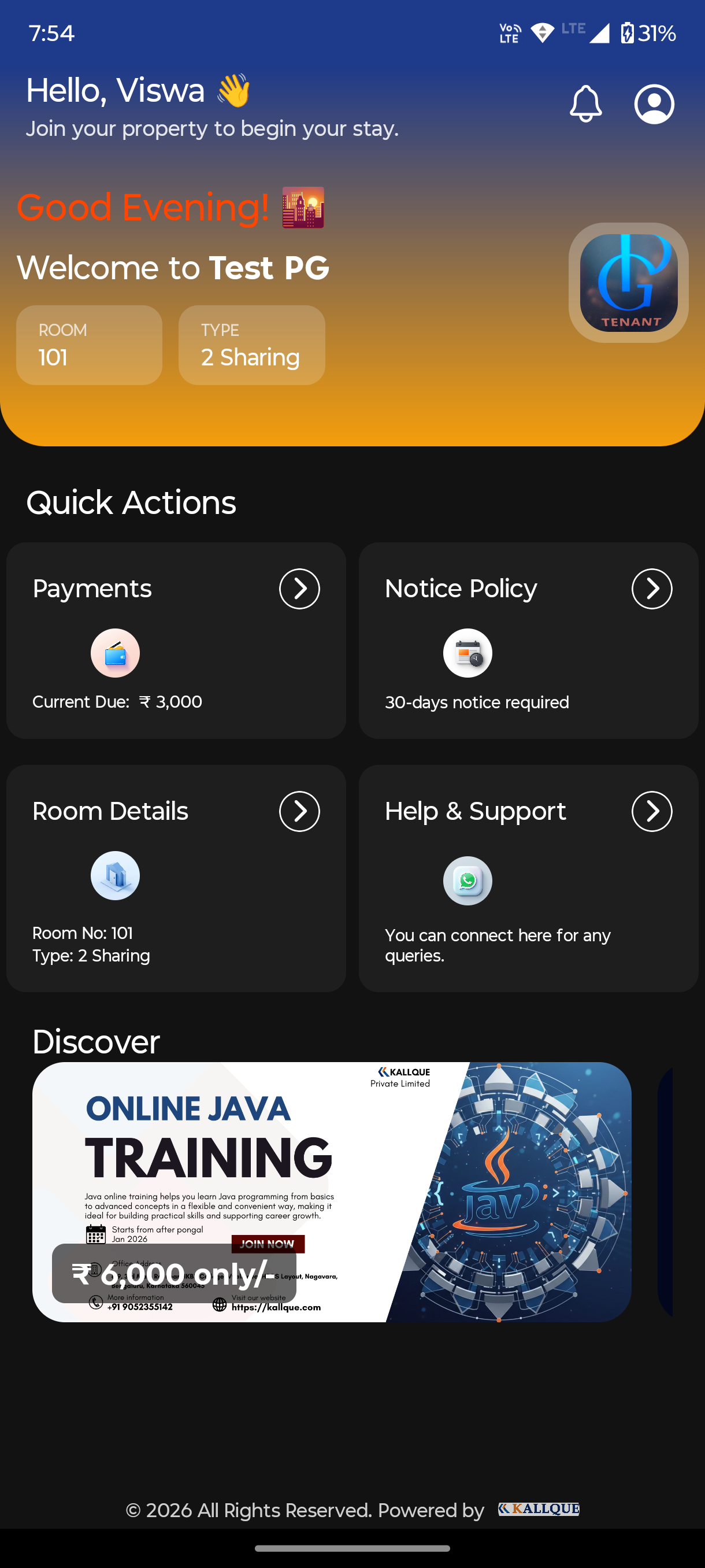This screenshot has width=705, height=1568.
Task: Open the Room Details card
Action: 176,878
